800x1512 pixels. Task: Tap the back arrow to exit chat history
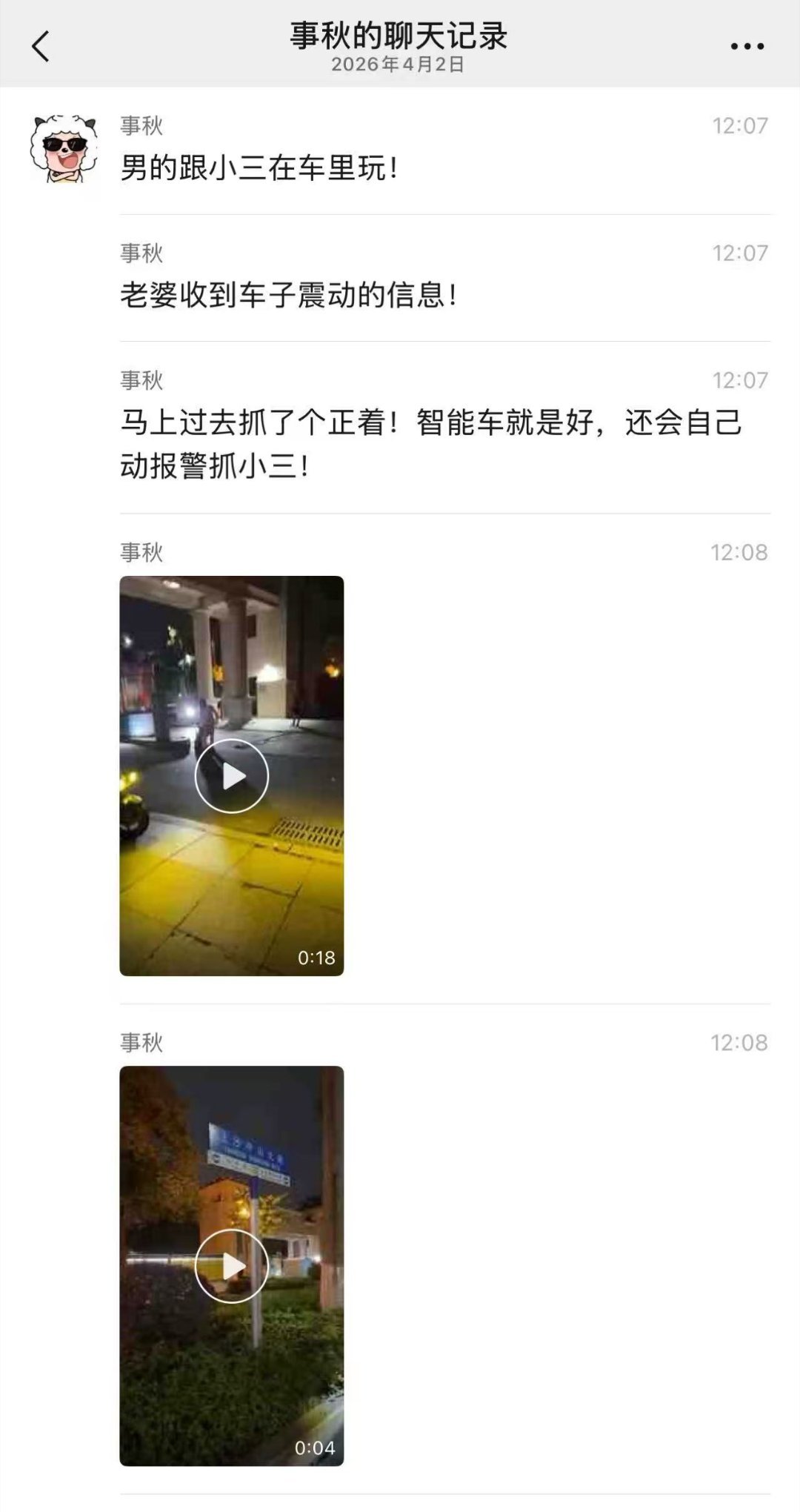tap(39, 44)
